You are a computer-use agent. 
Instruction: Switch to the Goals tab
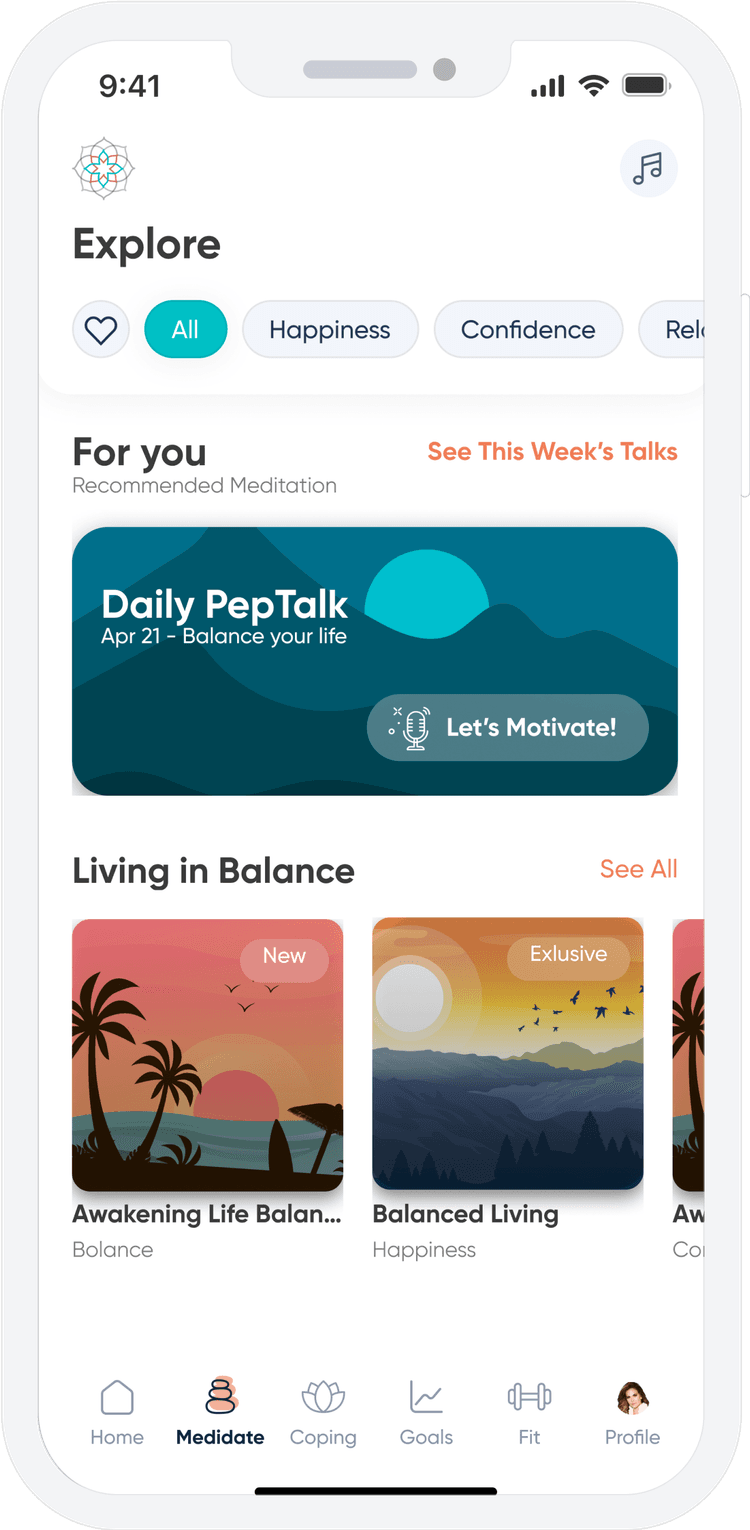(x=426, y=1411)
